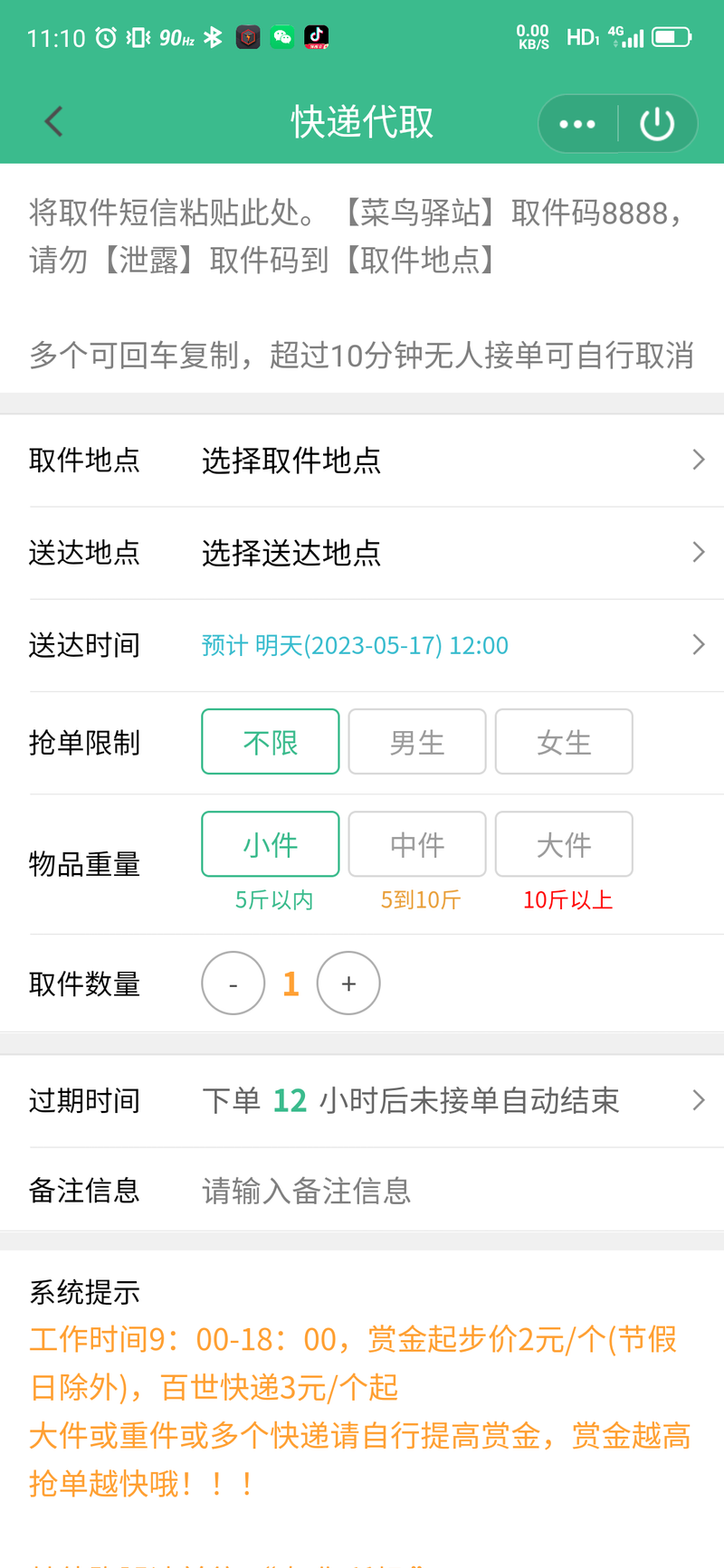
Task: Select 女生 for order restriction
Action: click(564, 742)
